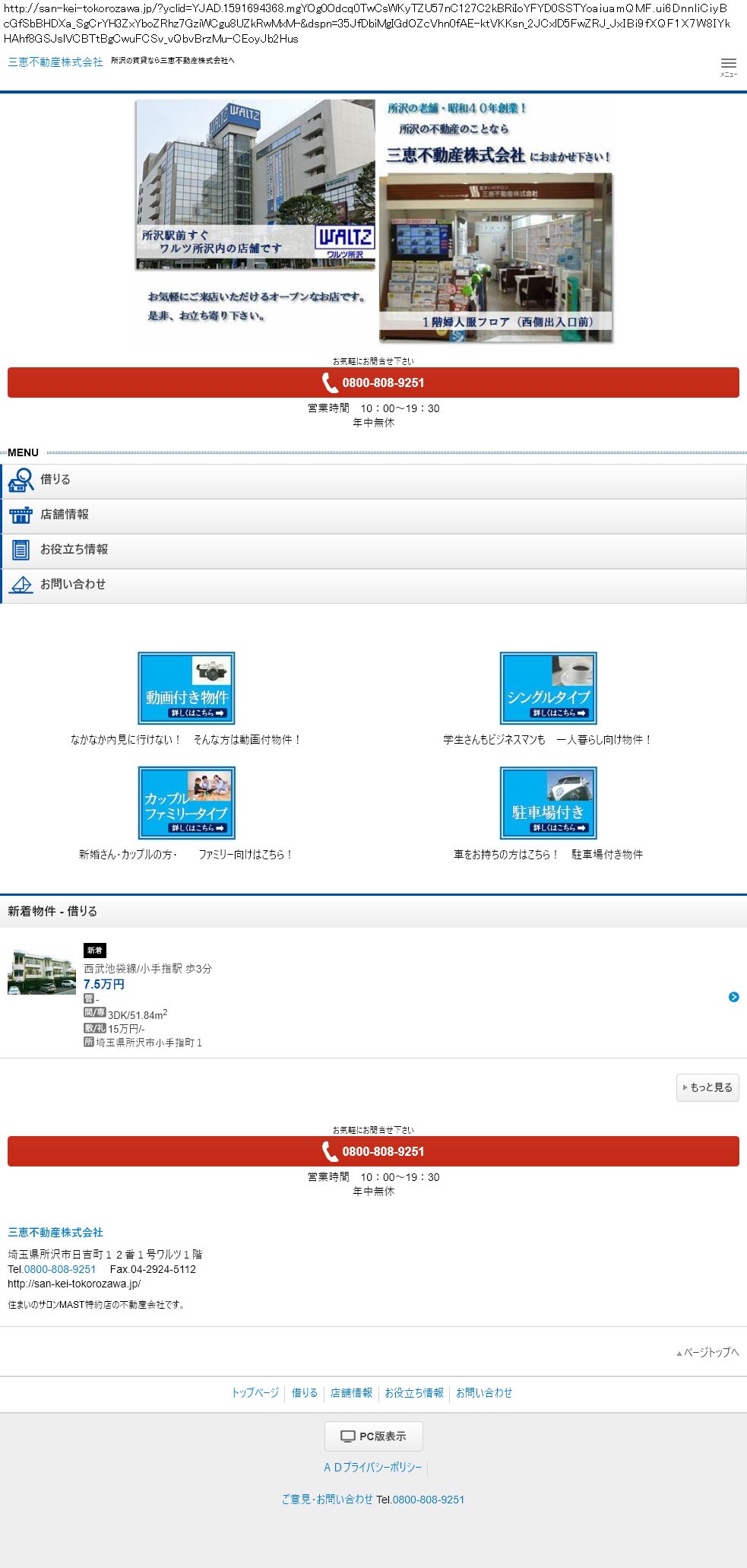The height and width of the screenshot is (1568, 747).
Task: Open the 動画付き物件 banner
Action: (186, 687)
